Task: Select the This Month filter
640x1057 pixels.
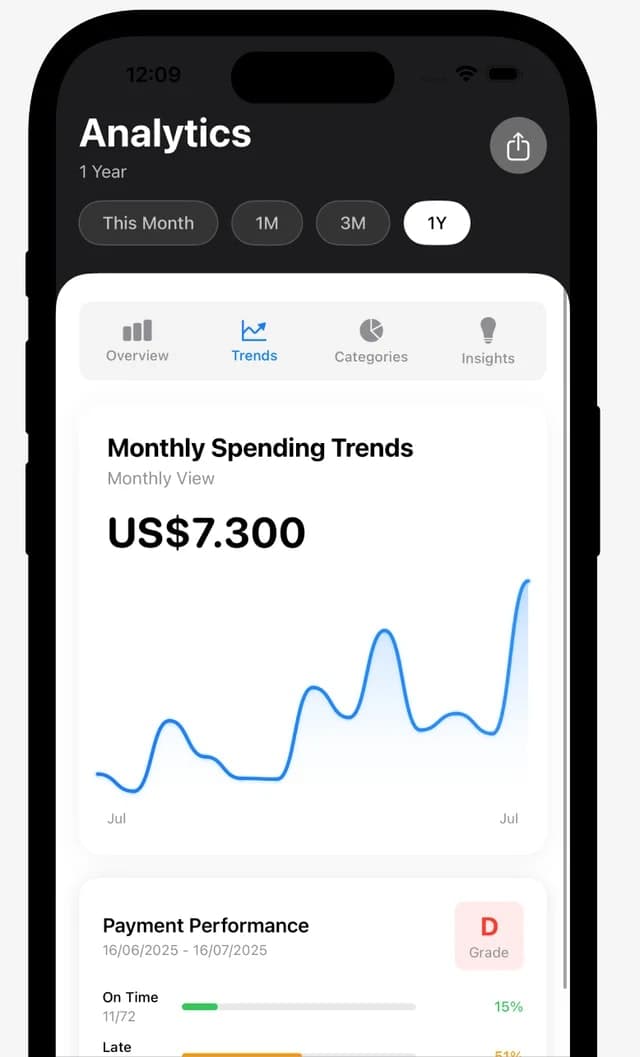Action: (148, 223)
